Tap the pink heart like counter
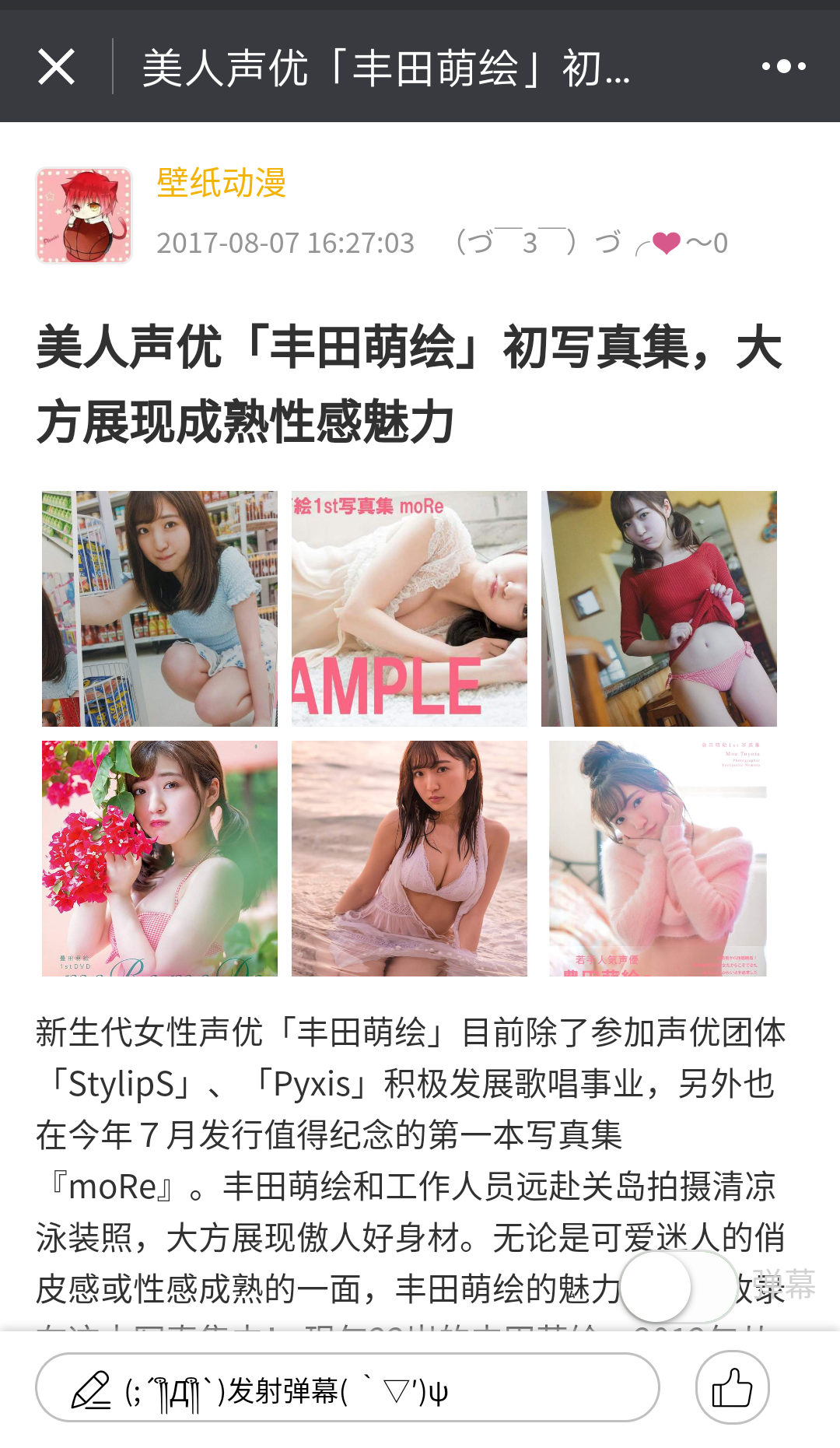The image size is (840, 1448). click(x=681, y=243)
